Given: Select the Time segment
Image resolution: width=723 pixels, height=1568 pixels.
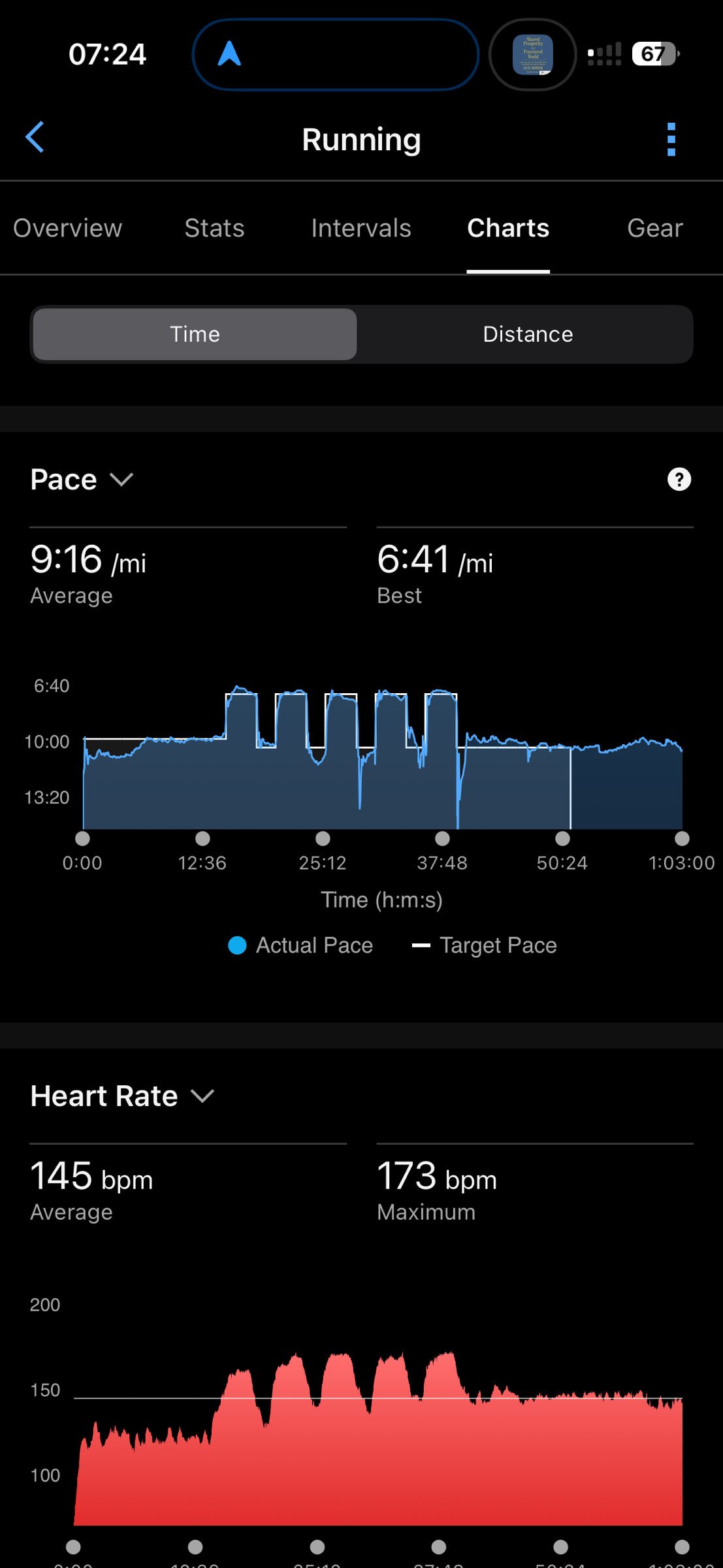Looking at the screenshot, I should pos(195,334).
